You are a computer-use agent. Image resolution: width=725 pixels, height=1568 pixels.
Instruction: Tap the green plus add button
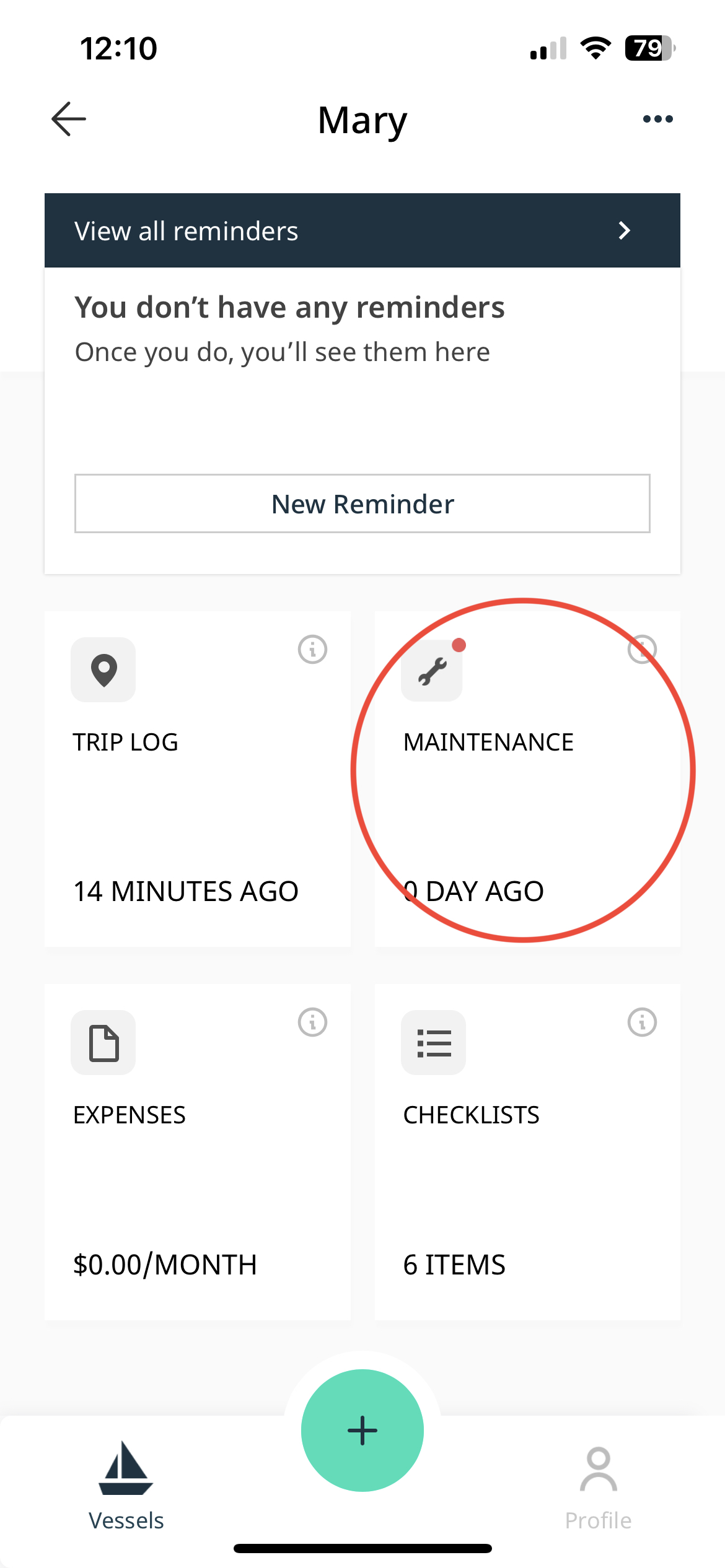pos(362,1431)
